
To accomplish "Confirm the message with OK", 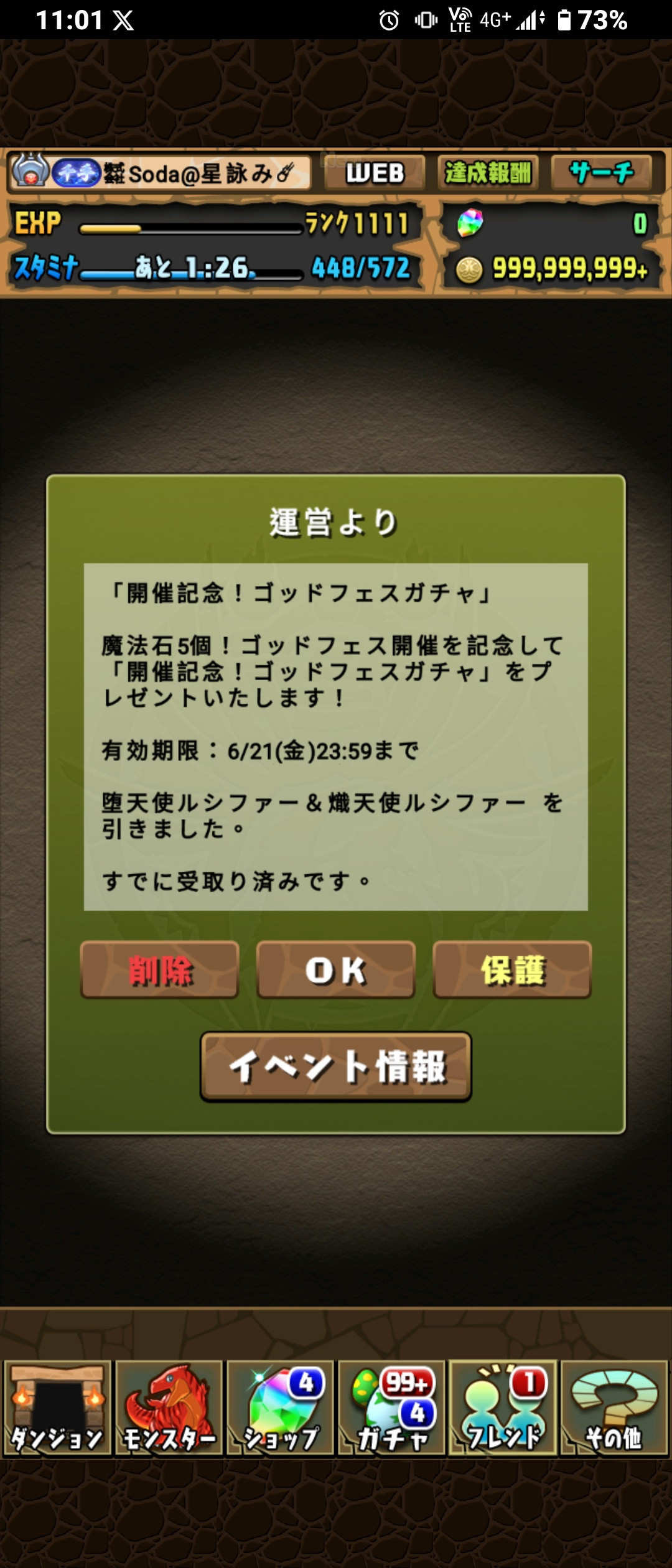I will (336, 970).
